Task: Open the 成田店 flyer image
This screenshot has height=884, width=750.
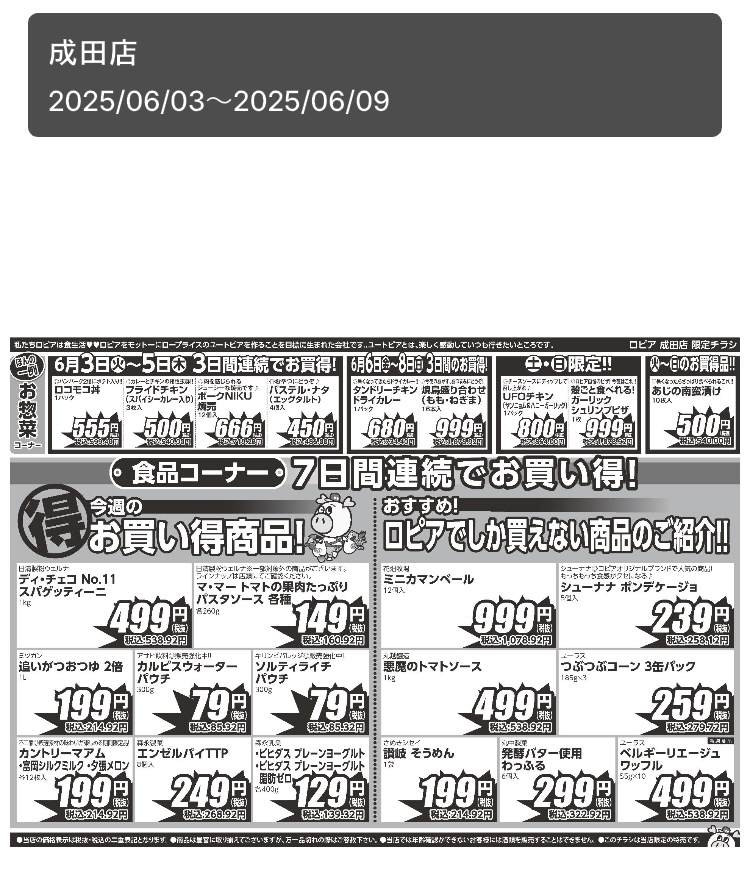Action: [374, 592]
